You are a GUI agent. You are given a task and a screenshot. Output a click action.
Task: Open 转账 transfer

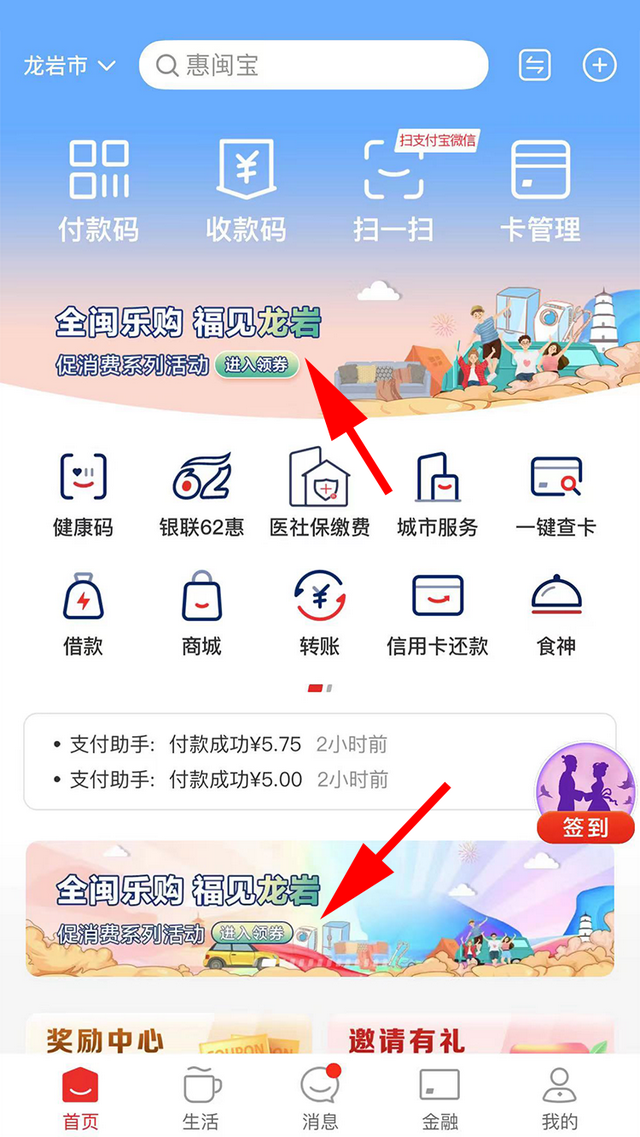tap(320, 613)
